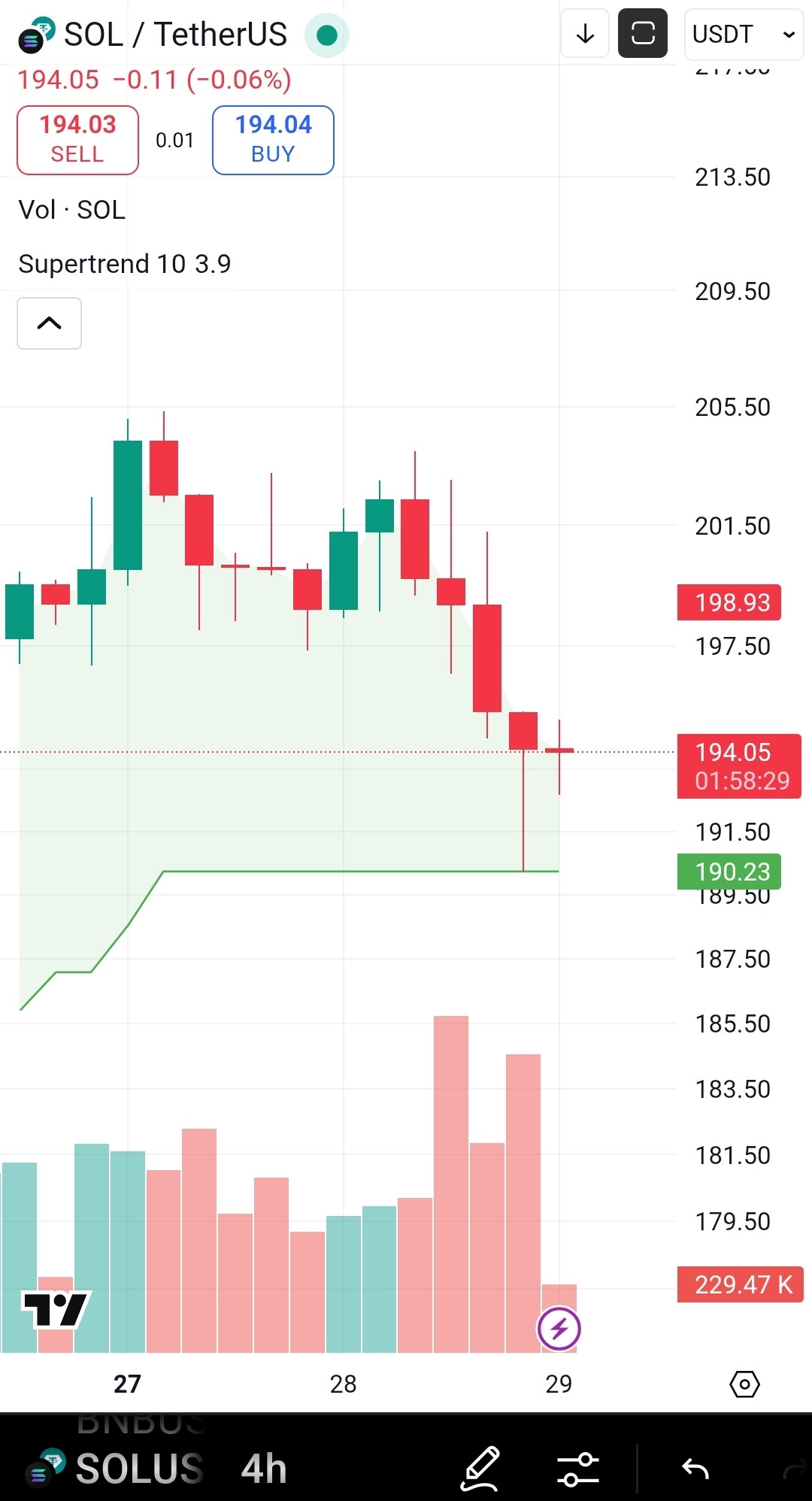Image resolution: width=812 pixels, height=1501 pixels.
Task: Tap the 194.04 BUY button
Action: (273, 140)
